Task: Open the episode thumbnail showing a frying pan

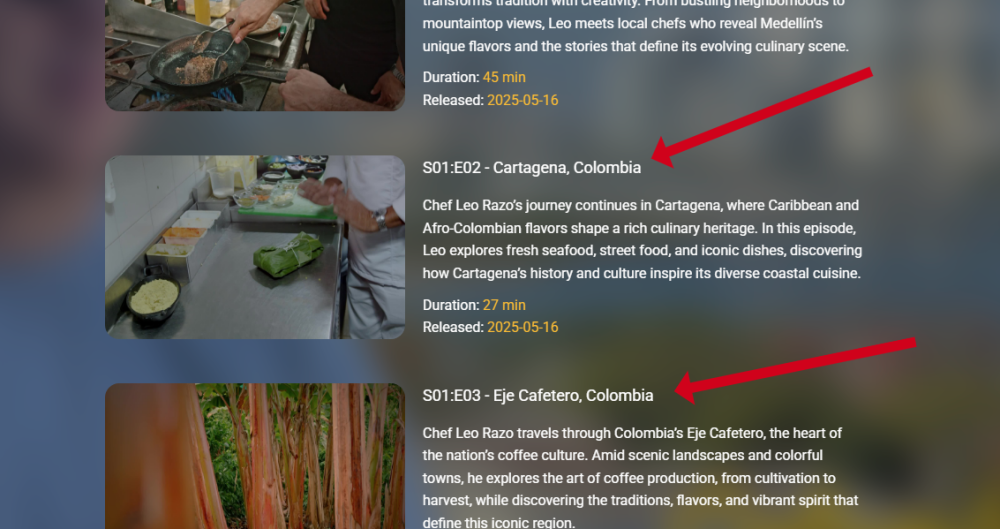Action: pyautogui.click(x=255, y=55)
